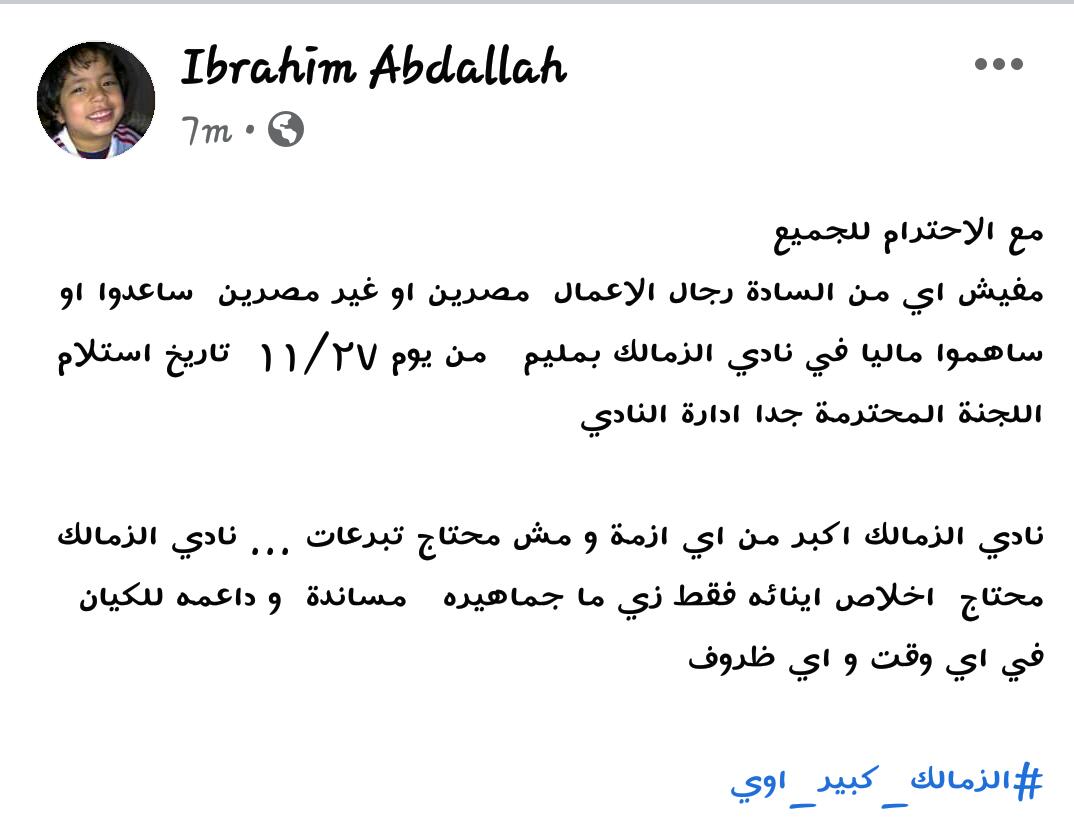
Task: Open the post's three-dot options menu
Action: pyautogui.click(x=998, y=65)
